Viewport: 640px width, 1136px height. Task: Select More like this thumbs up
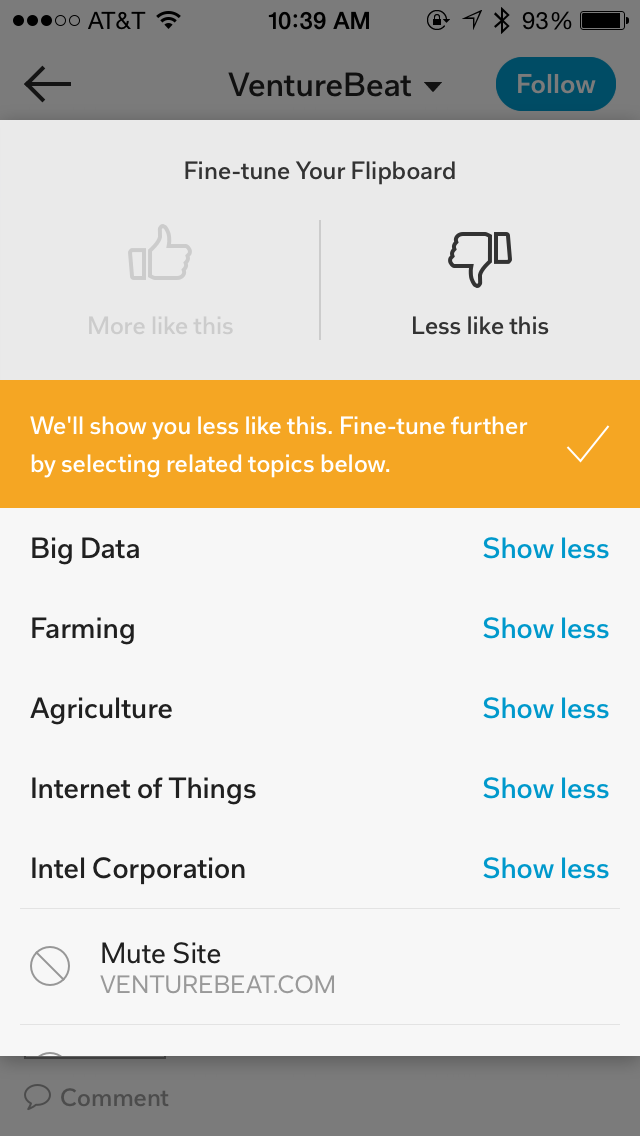pos(160,281)
